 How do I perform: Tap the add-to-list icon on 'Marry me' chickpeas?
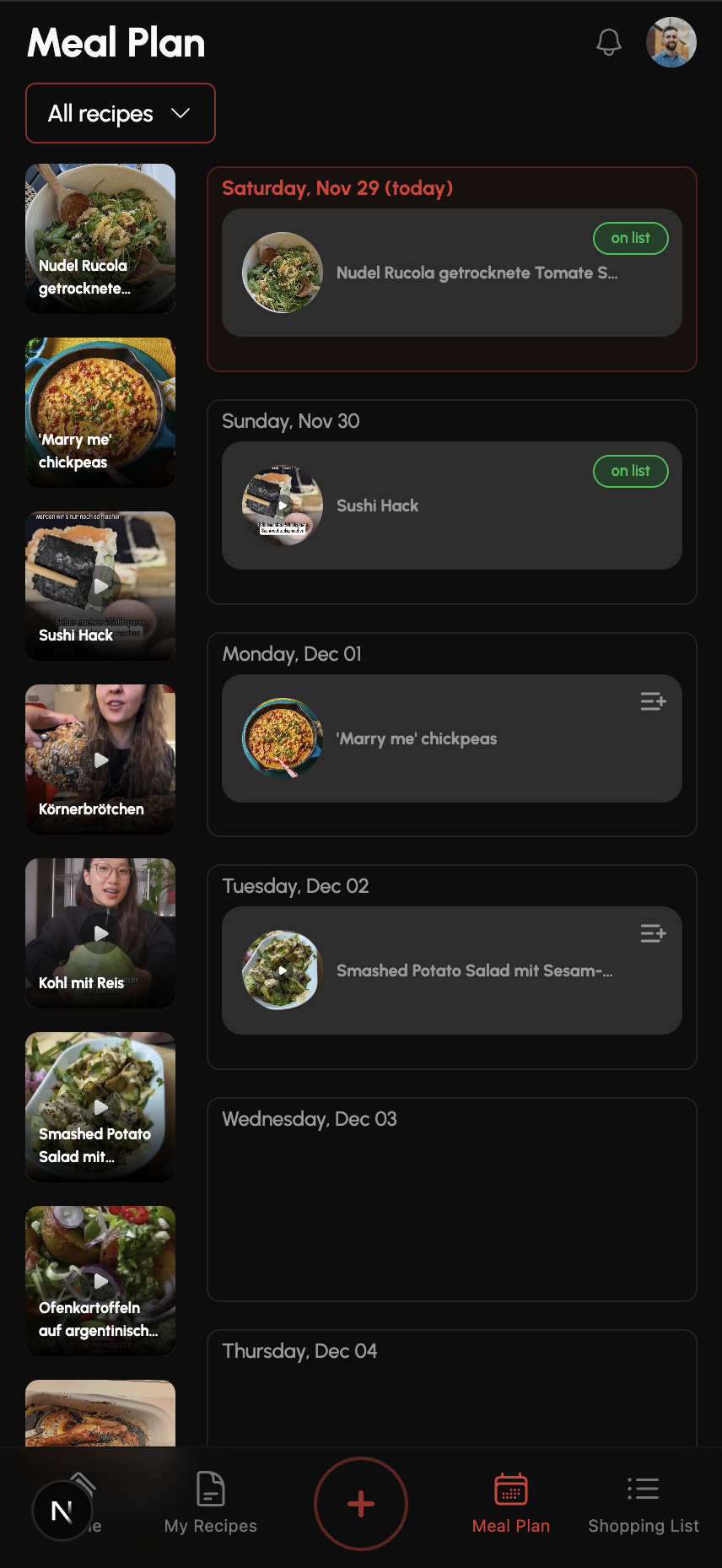[653, 701]
